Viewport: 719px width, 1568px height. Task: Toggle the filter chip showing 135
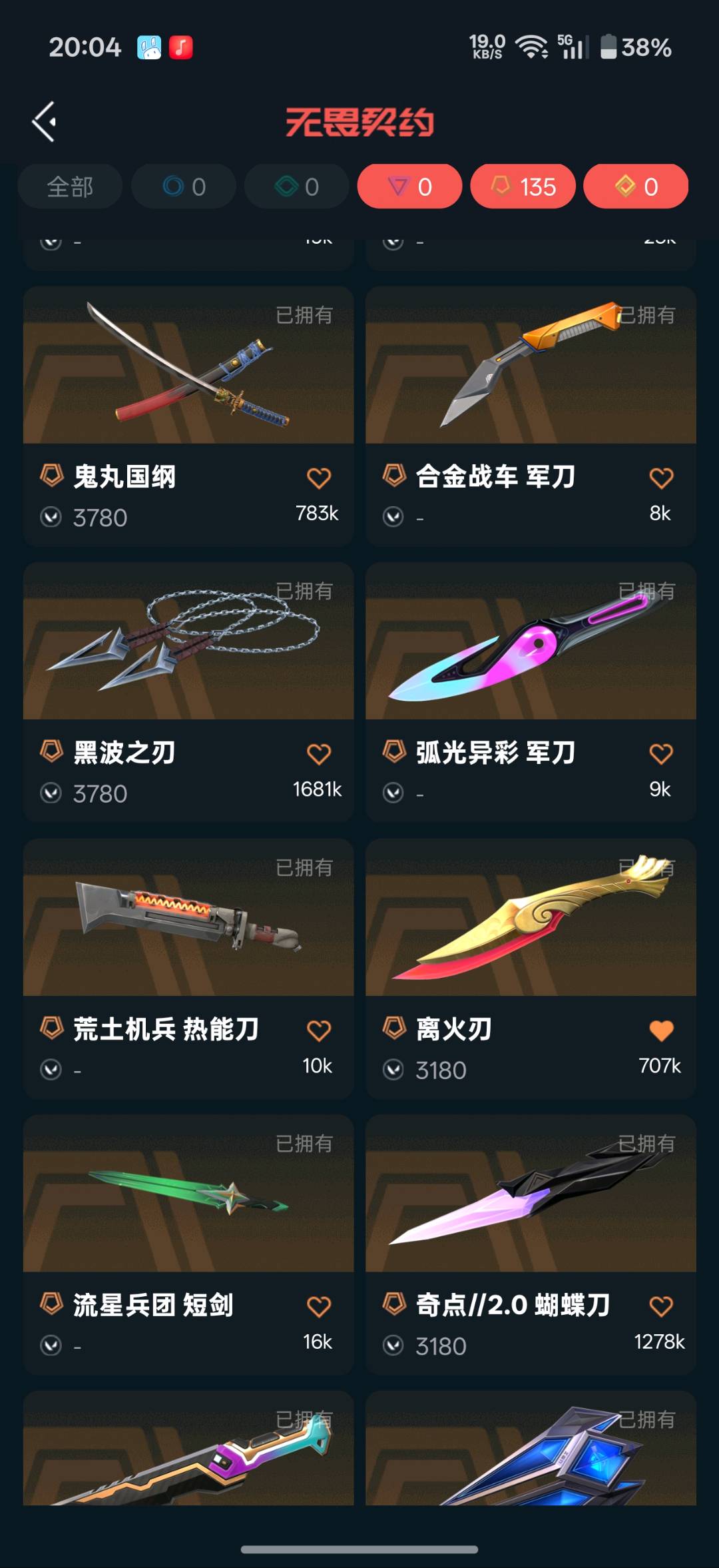(x=523, y=187)
